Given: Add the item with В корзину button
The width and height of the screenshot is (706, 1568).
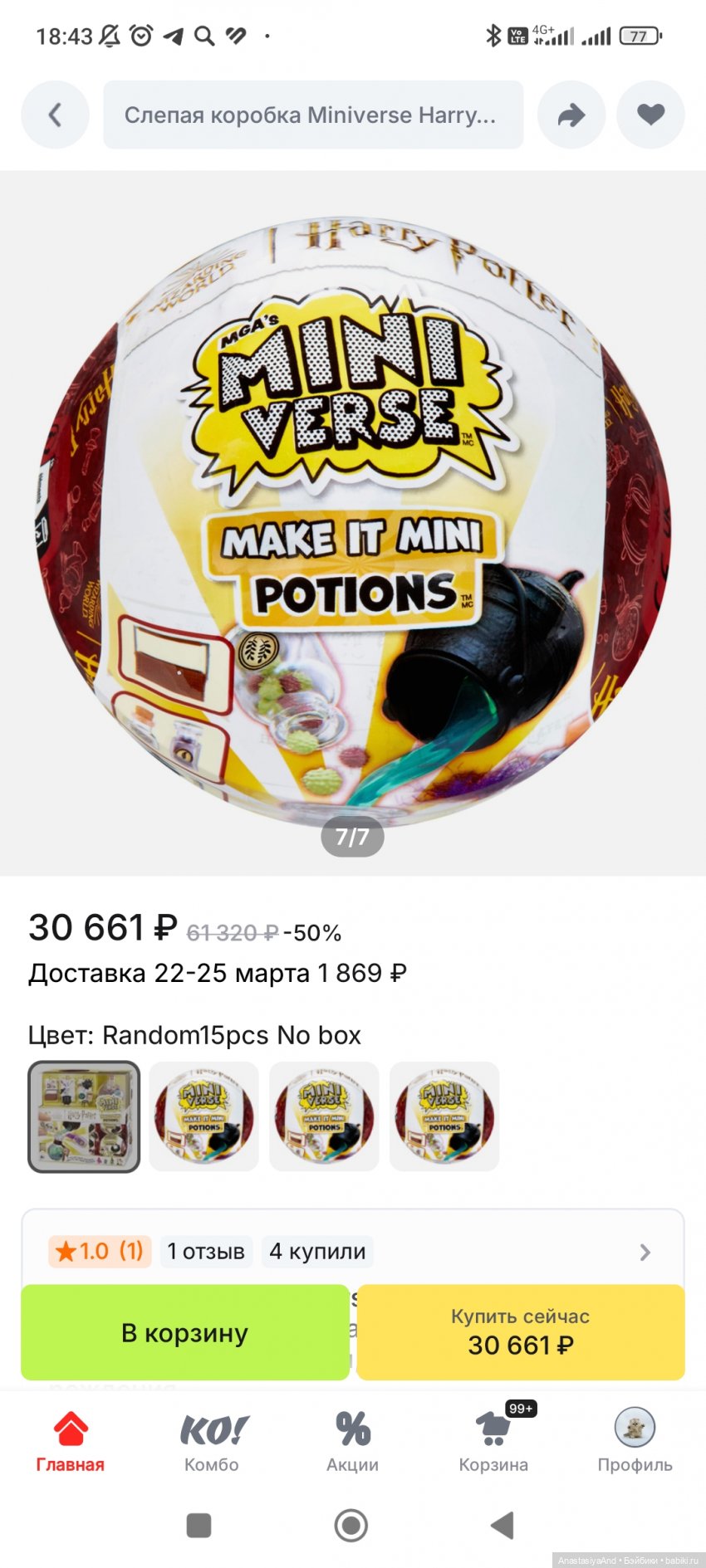Looking at the screenshot, I should click(184, 1332).
